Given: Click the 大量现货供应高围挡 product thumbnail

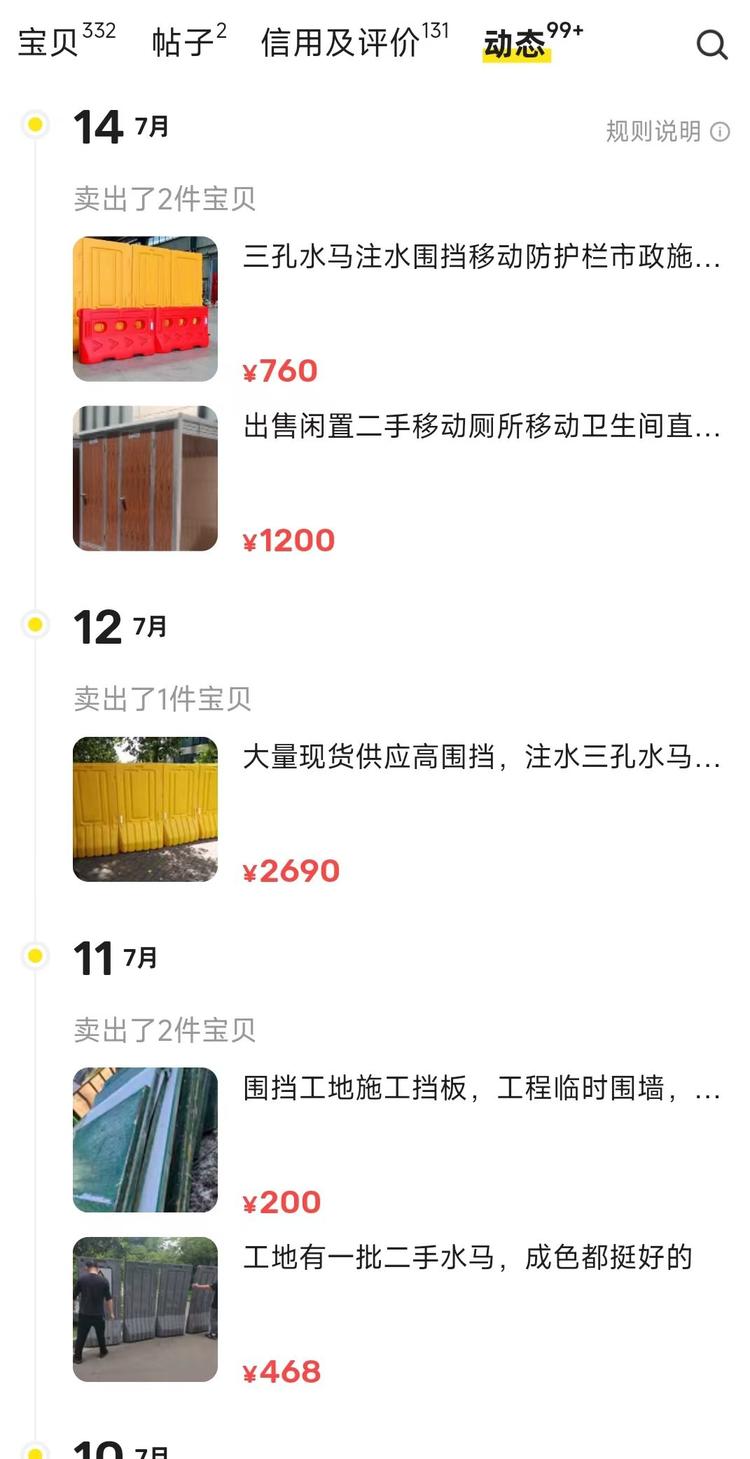Looking at the screenshot, I should [145, 808].
